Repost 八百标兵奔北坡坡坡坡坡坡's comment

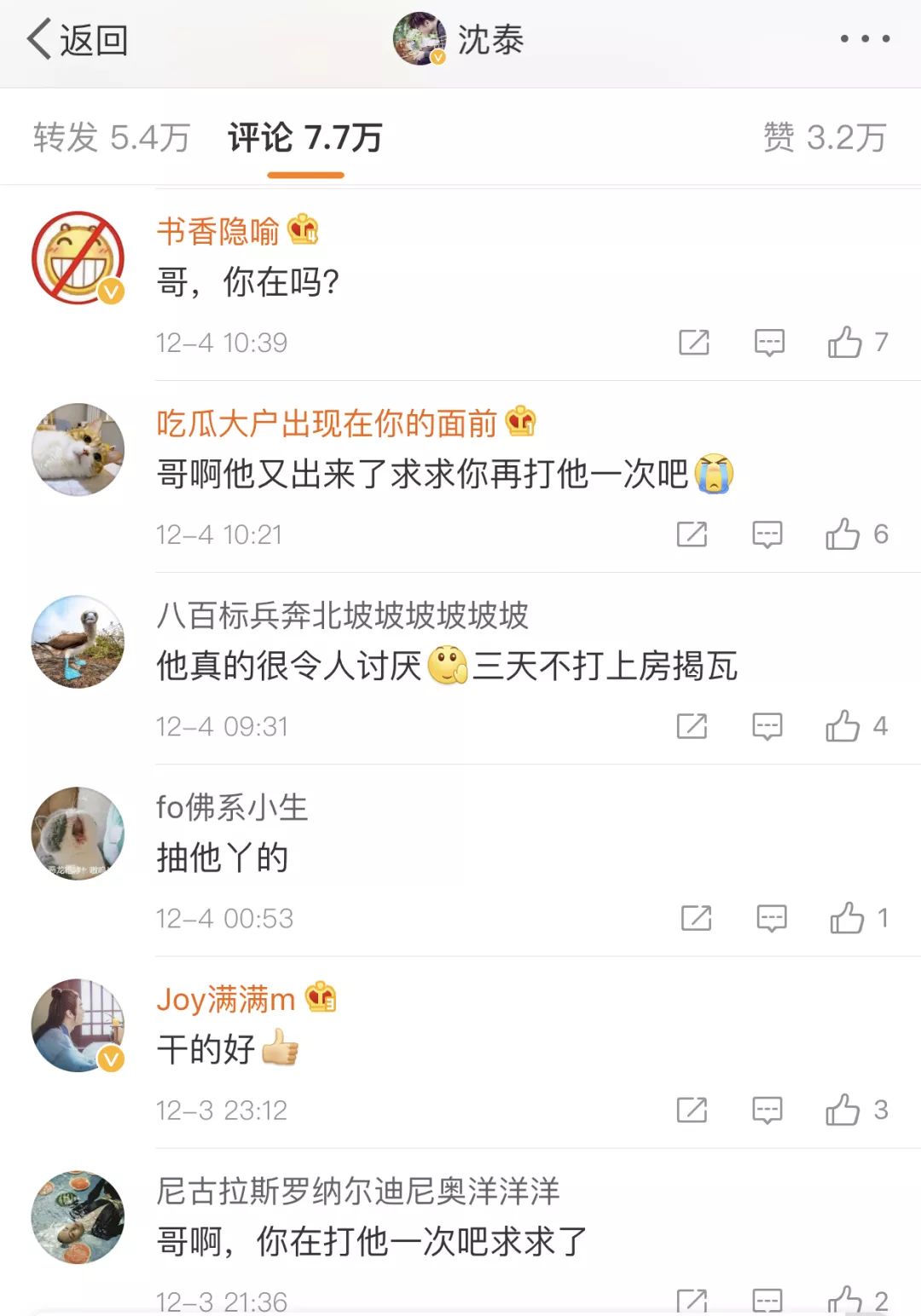(x=691, y=726)
